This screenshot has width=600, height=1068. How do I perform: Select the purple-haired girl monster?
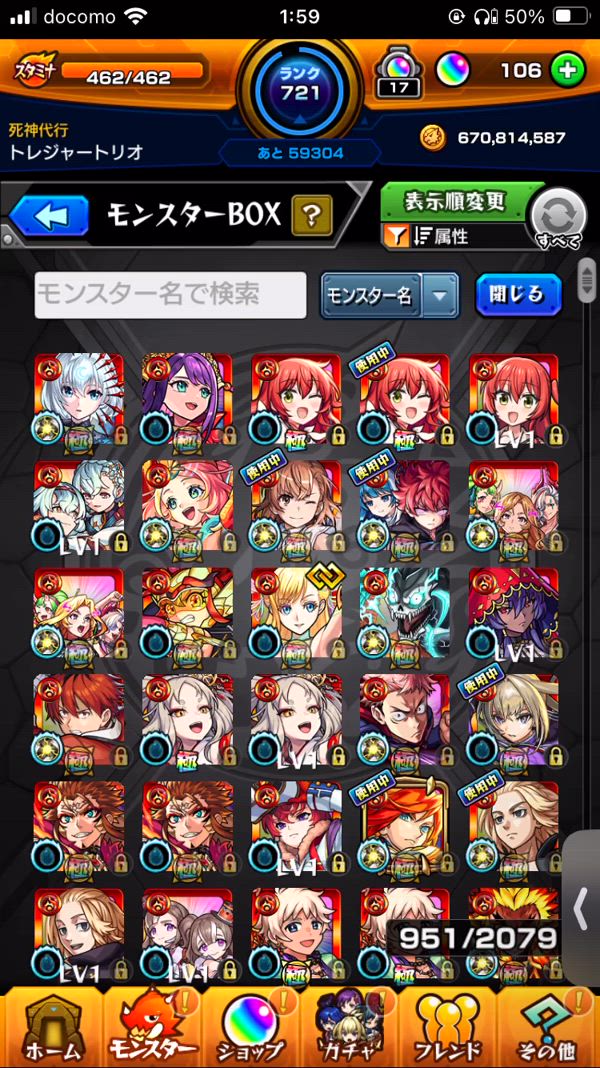coord(188,398)
